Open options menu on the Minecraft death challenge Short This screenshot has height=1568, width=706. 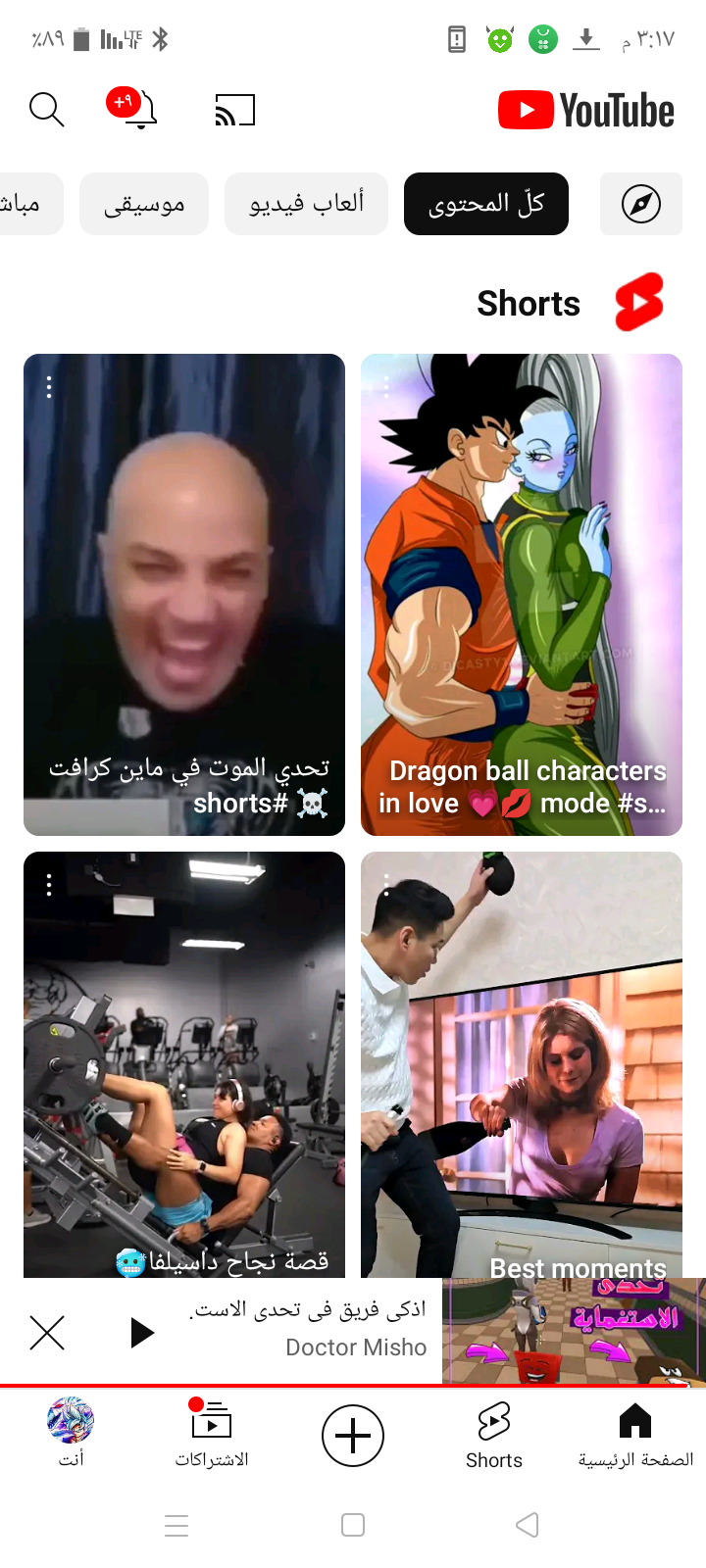tap(49, 387)
